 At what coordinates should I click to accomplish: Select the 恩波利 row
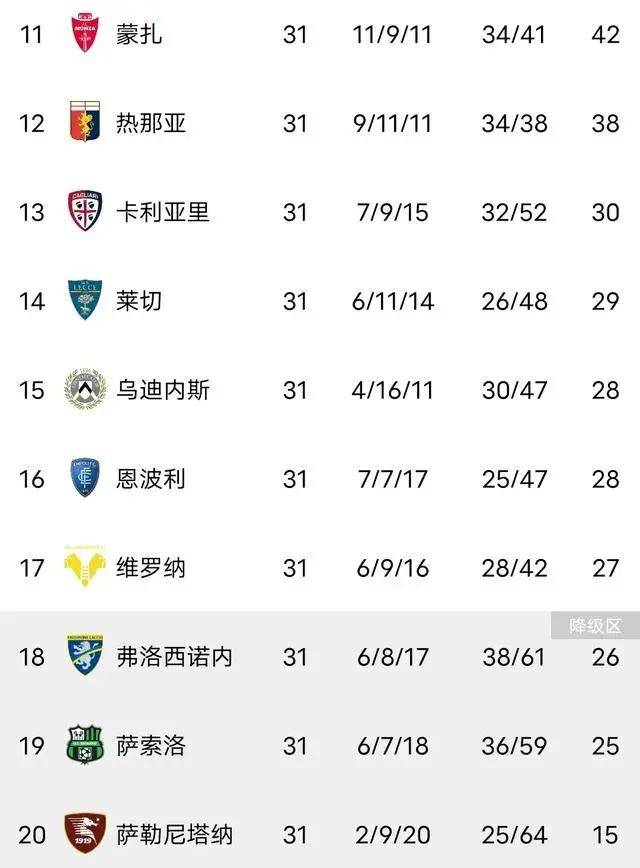pyautogui.click(x=151, y=479)
